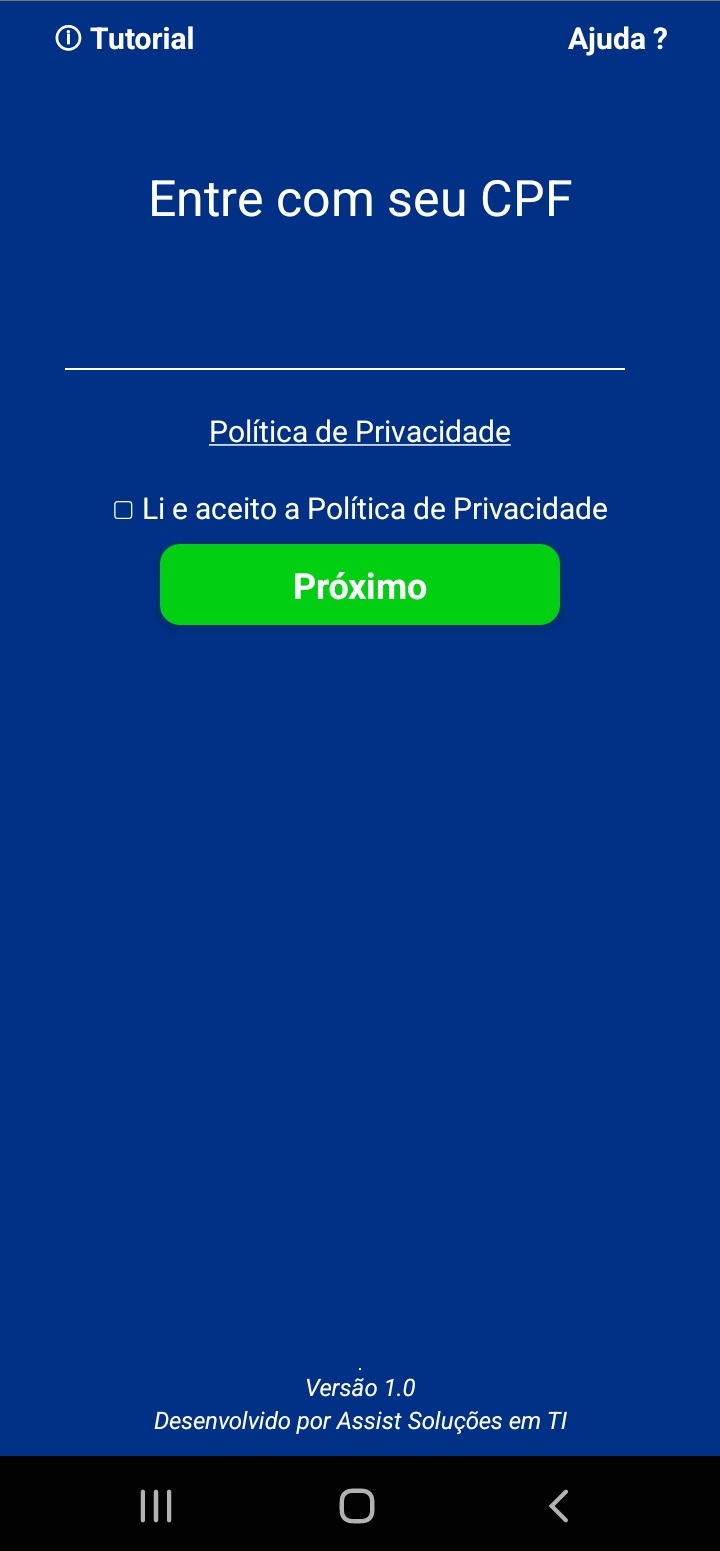Go back with the system back button
Screen dimensions: 720x1551
[559, 1505]
